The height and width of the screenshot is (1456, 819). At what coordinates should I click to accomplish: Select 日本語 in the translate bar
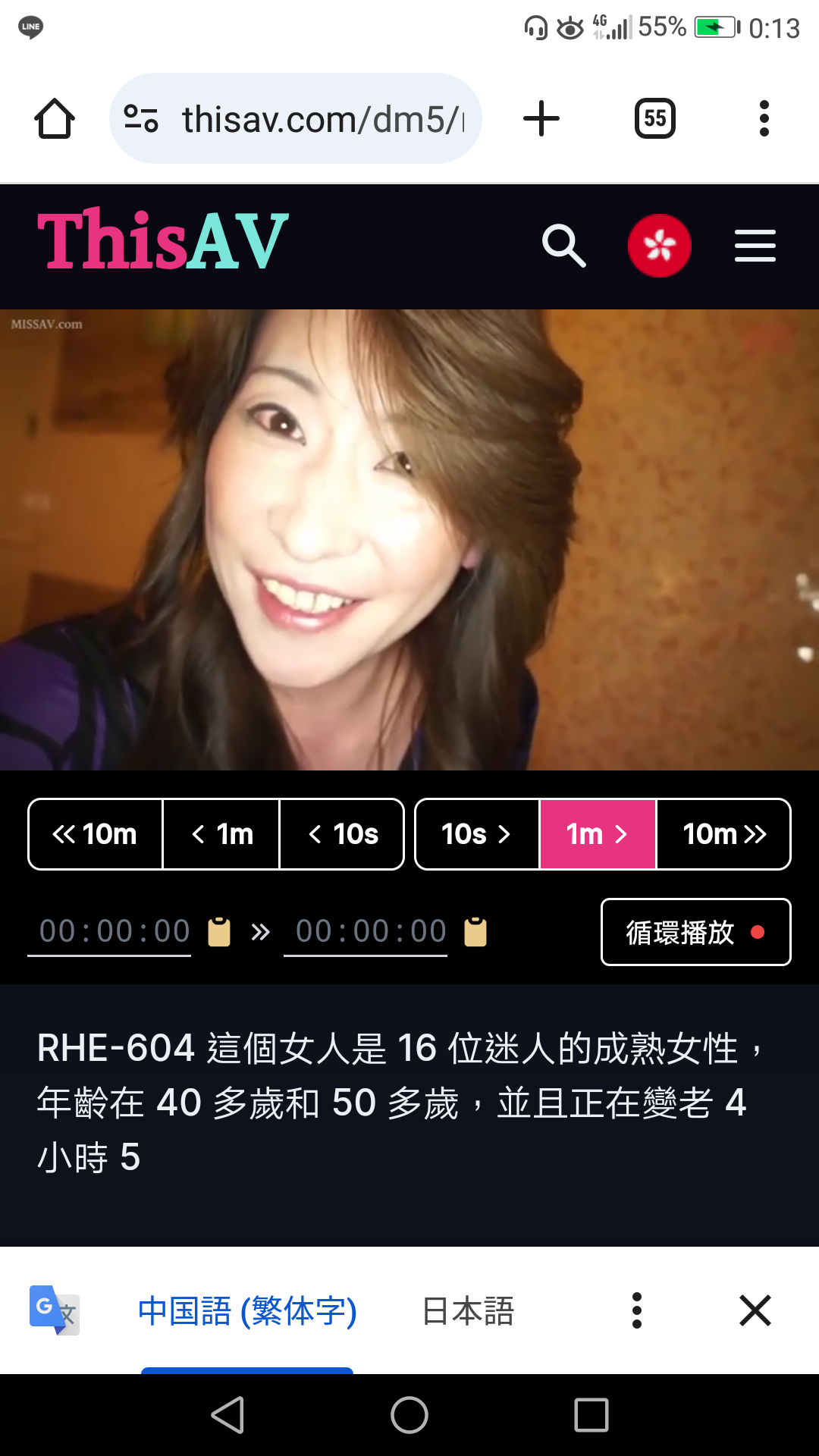click(468, 1310)
